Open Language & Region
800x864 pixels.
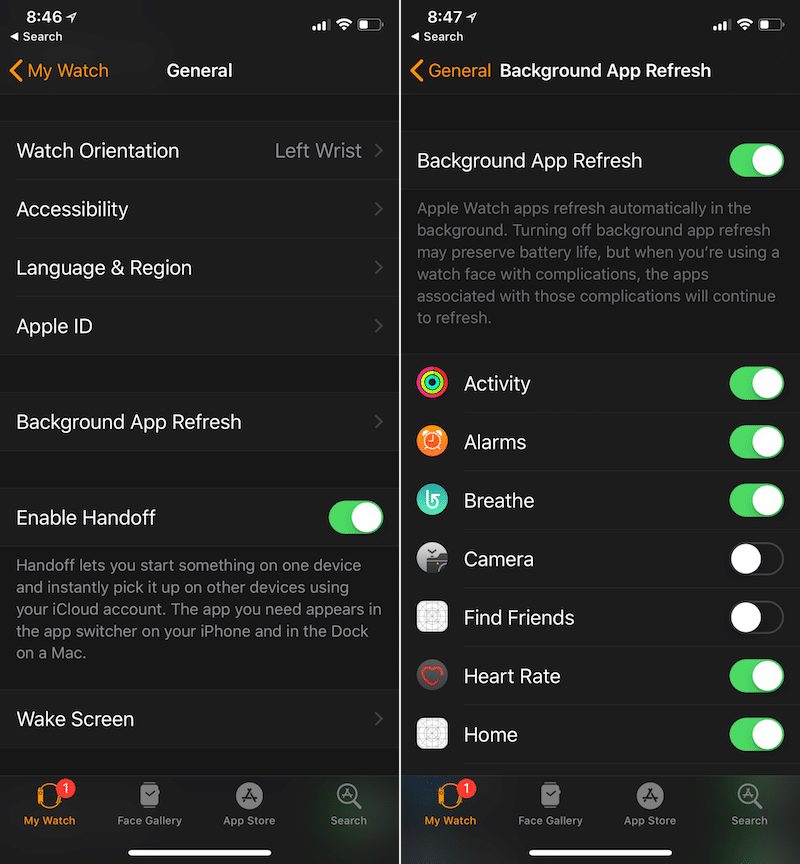[x=200, y=268]
